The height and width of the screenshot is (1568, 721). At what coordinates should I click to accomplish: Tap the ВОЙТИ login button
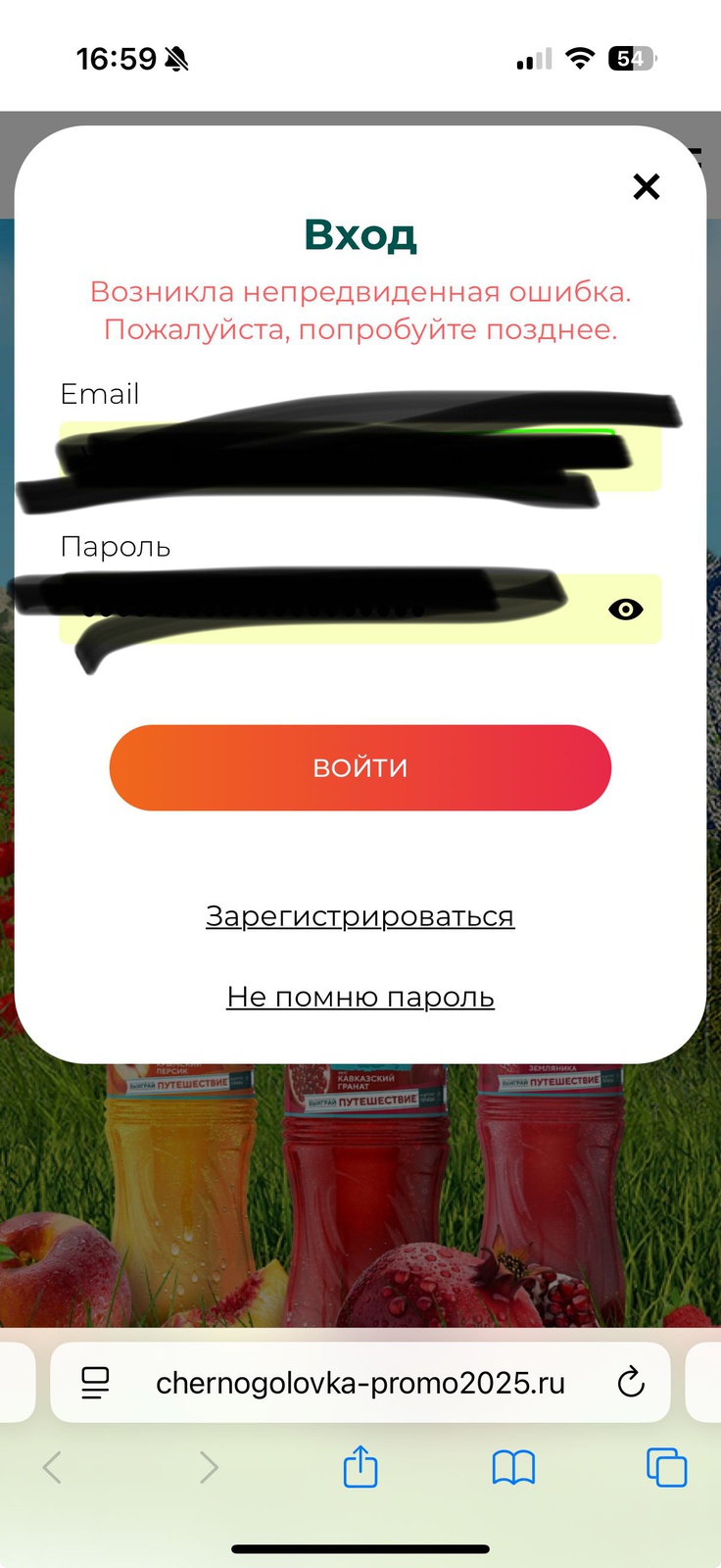point(360,767)
